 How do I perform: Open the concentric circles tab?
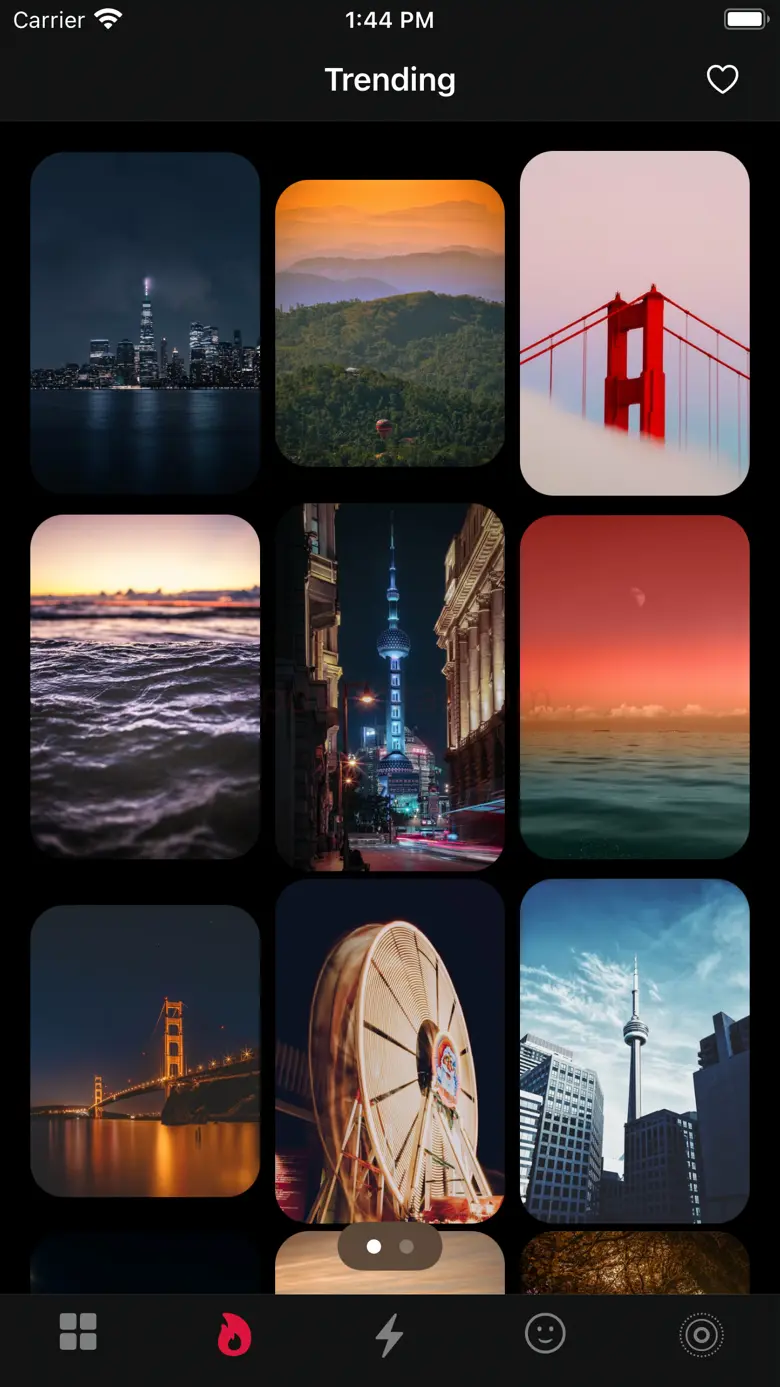click(x=701, y=1334)
